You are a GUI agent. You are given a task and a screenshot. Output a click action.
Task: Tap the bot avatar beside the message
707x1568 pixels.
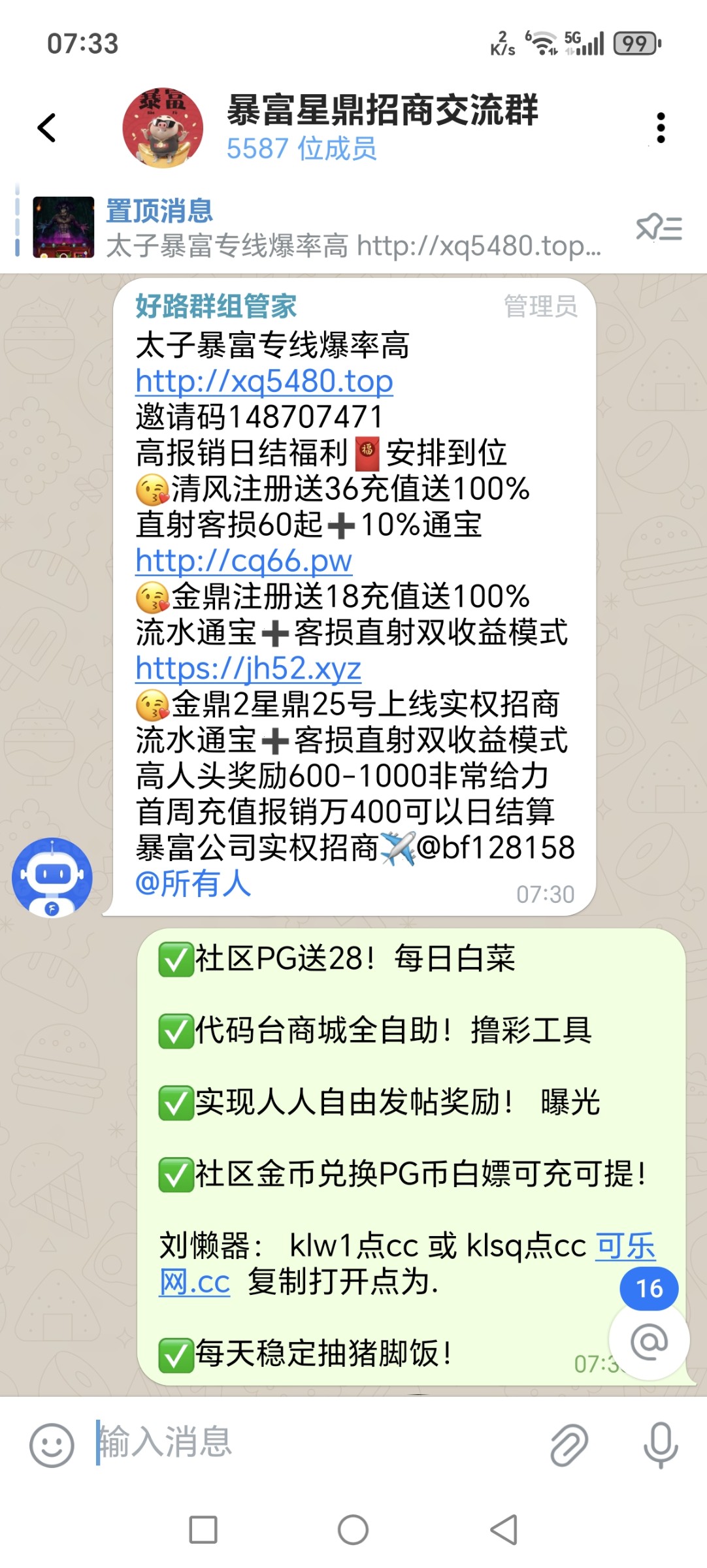point(52,877)
